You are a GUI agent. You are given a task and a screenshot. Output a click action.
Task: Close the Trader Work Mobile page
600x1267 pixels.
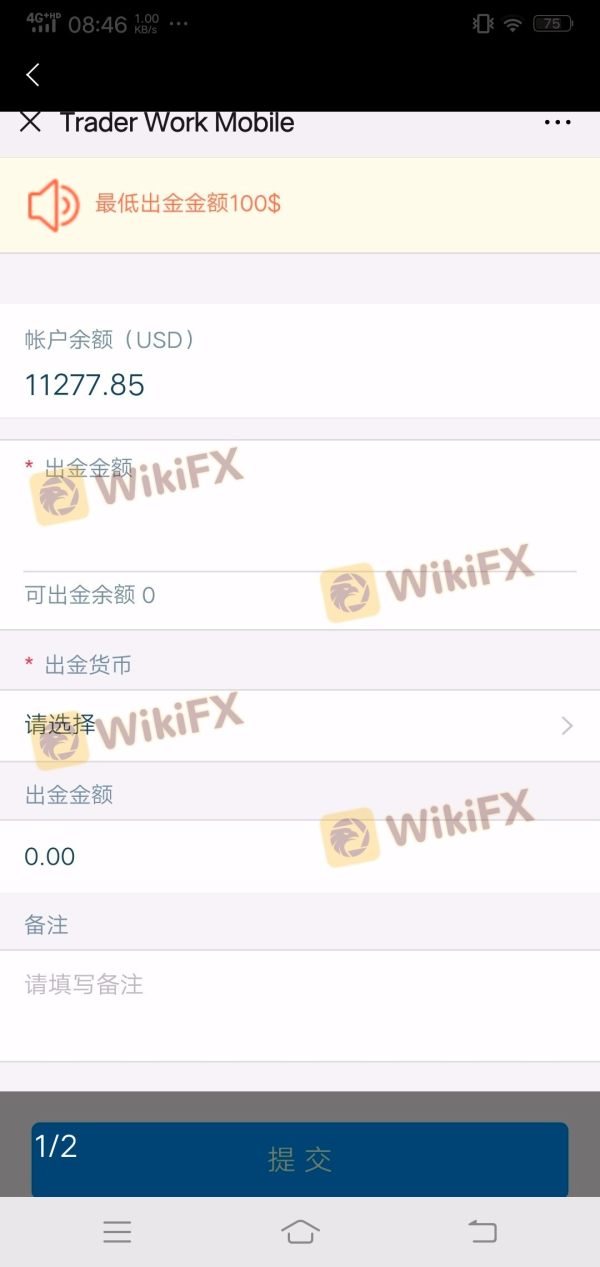pyautogui.click(x=30, y=122)
